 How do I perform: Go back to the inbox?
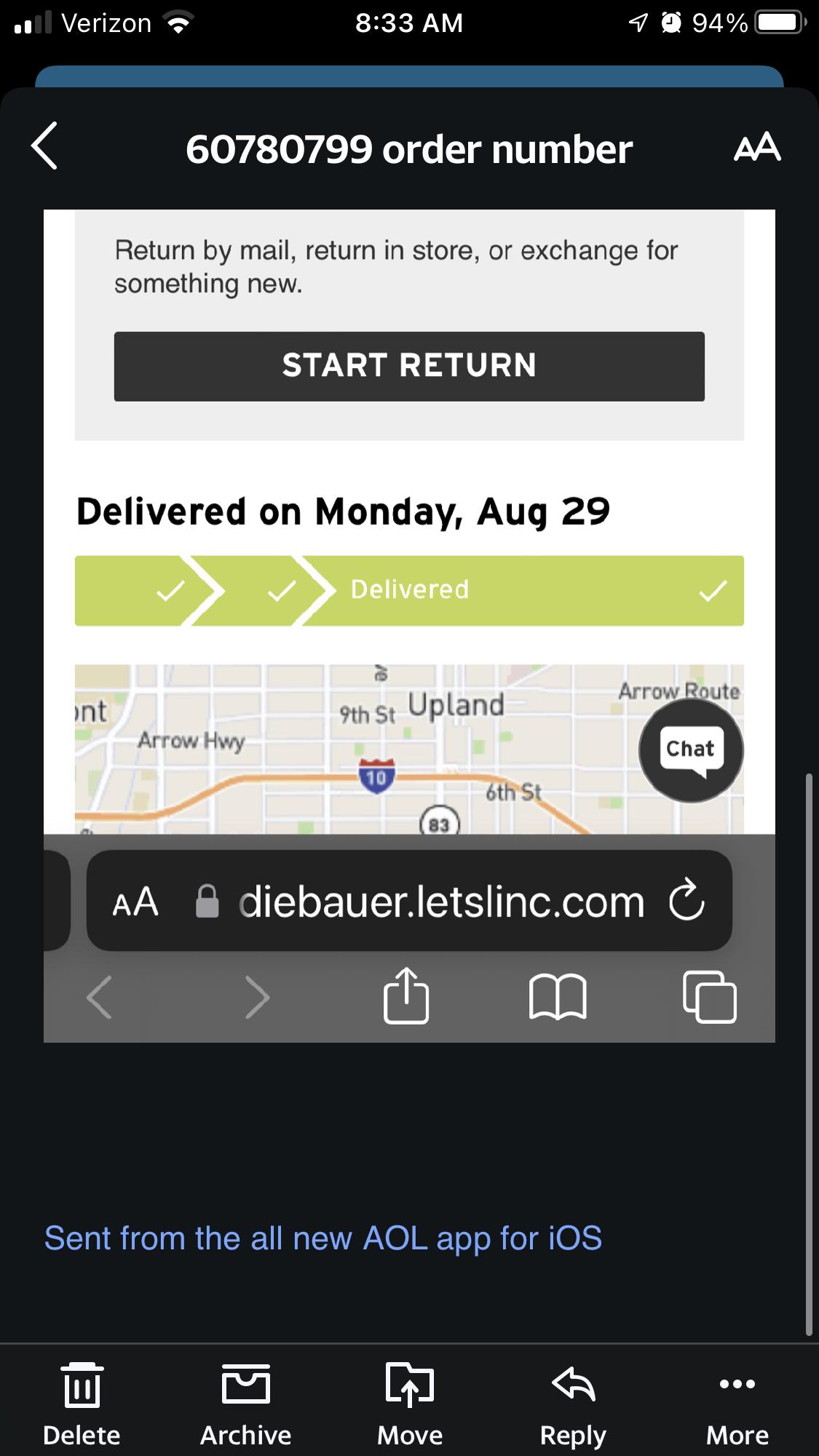[44, 146]
